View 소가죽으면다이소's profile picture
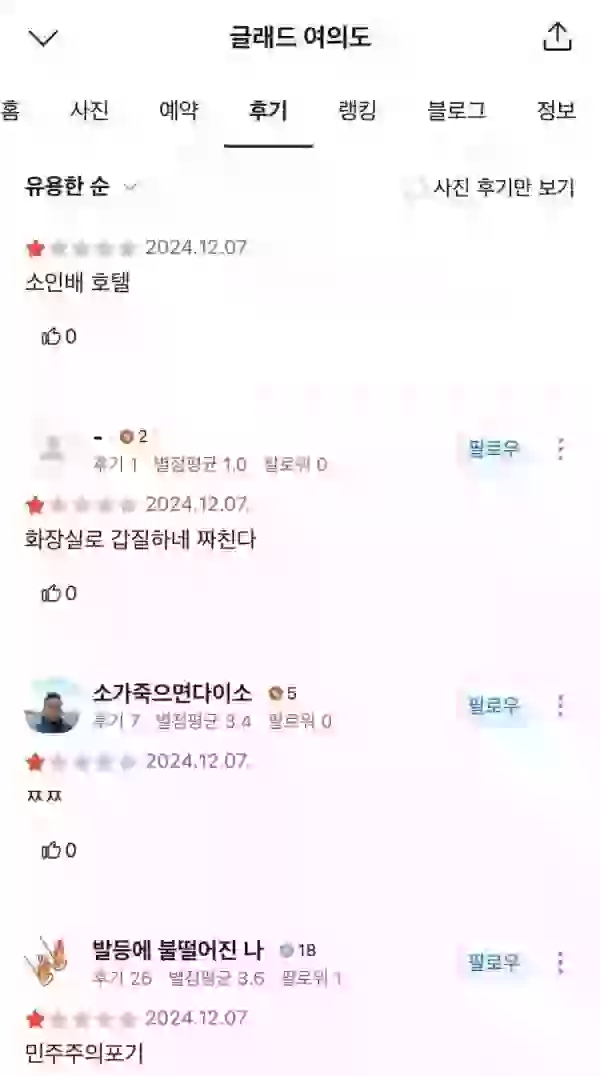Image resolution: width=600 pixels, height=1076 pixels. [x=51, y=706]
